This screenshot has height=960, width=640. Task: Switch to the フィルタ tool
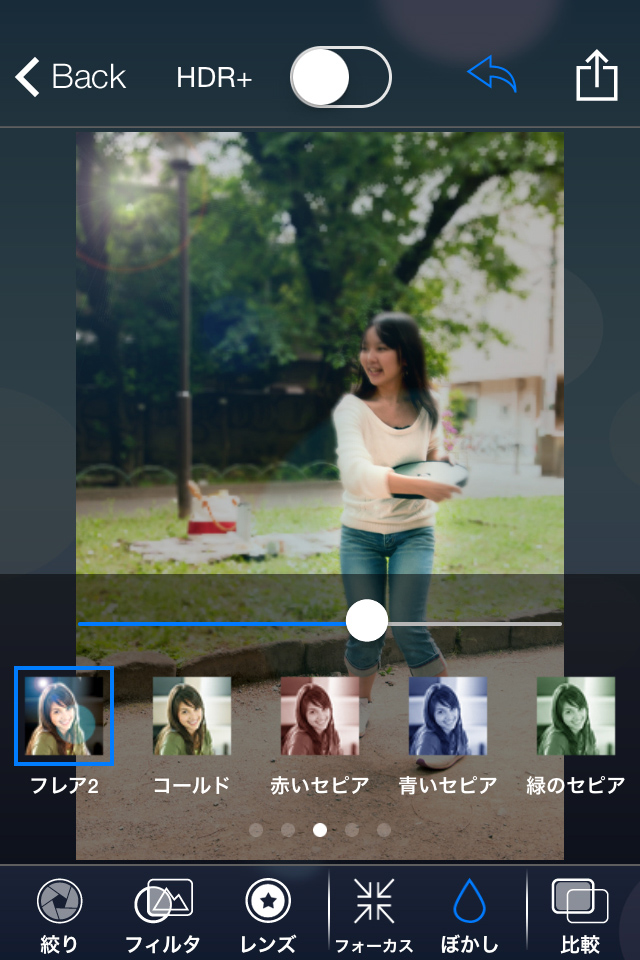[x=163, y=914]
